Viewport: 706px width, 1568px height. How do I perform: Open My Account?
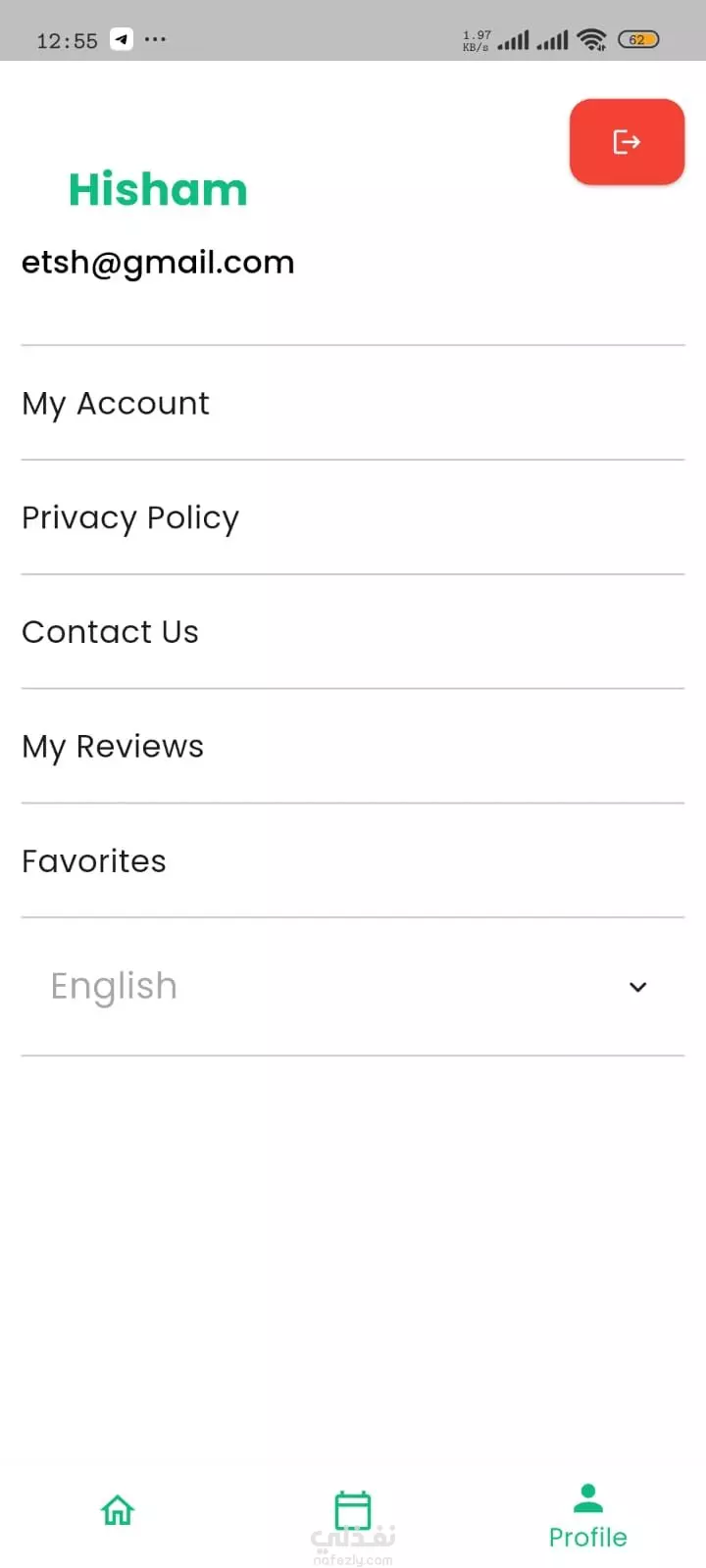pos(353,403)
